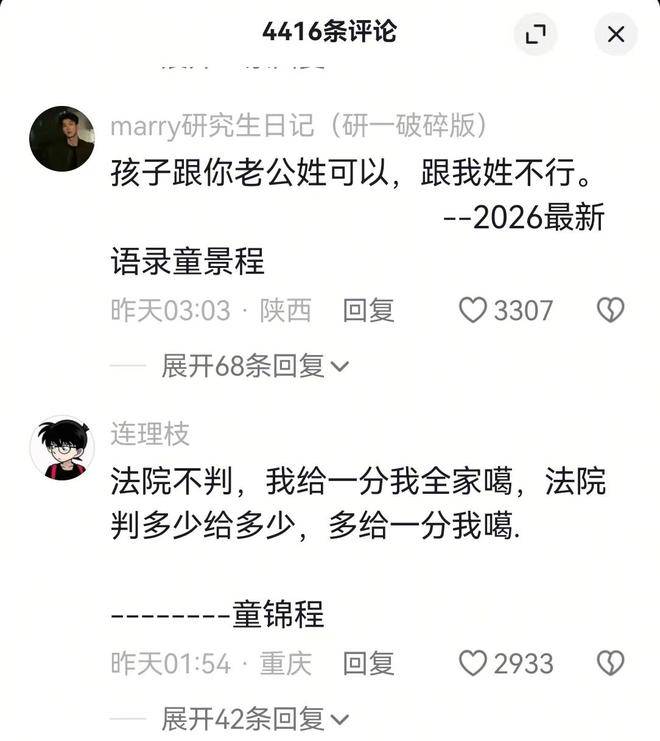Dislike marry研究生日记's comment

610,311
